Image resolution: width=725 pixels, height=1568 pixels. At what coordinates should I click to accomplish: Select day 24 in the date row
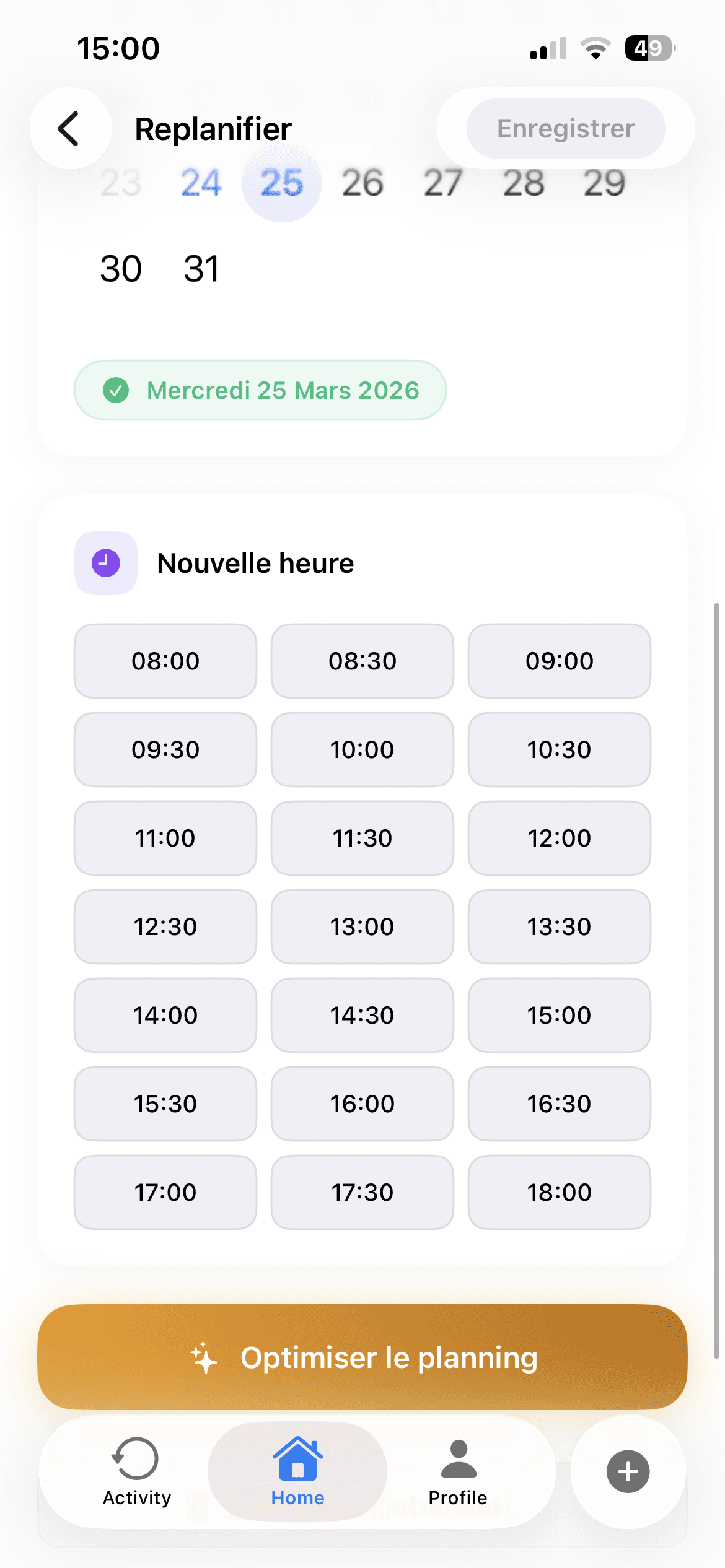[x=200, y=183]
